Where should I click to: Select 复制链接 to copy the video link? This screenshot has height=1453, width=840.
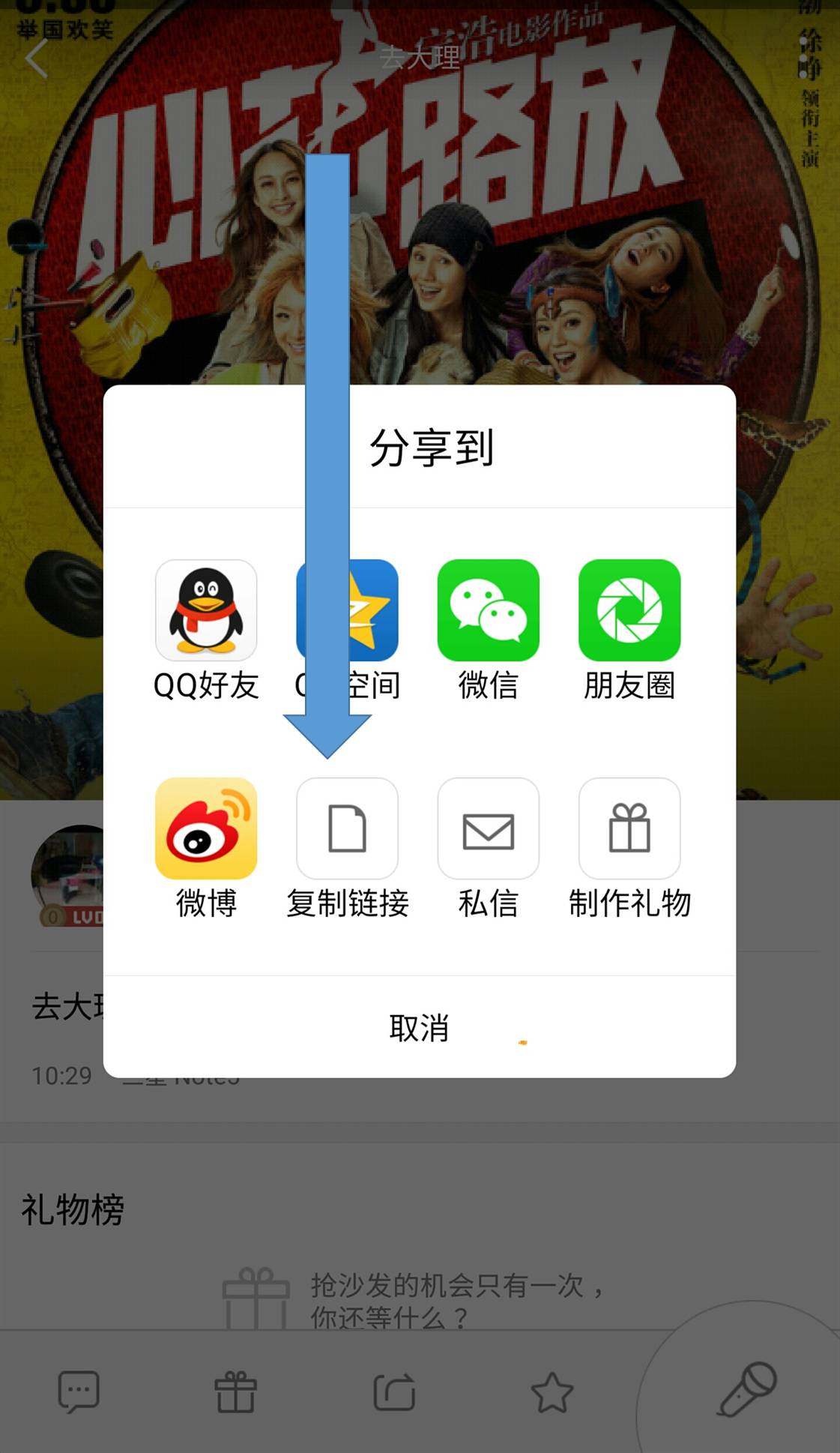[x=348, y=828]
